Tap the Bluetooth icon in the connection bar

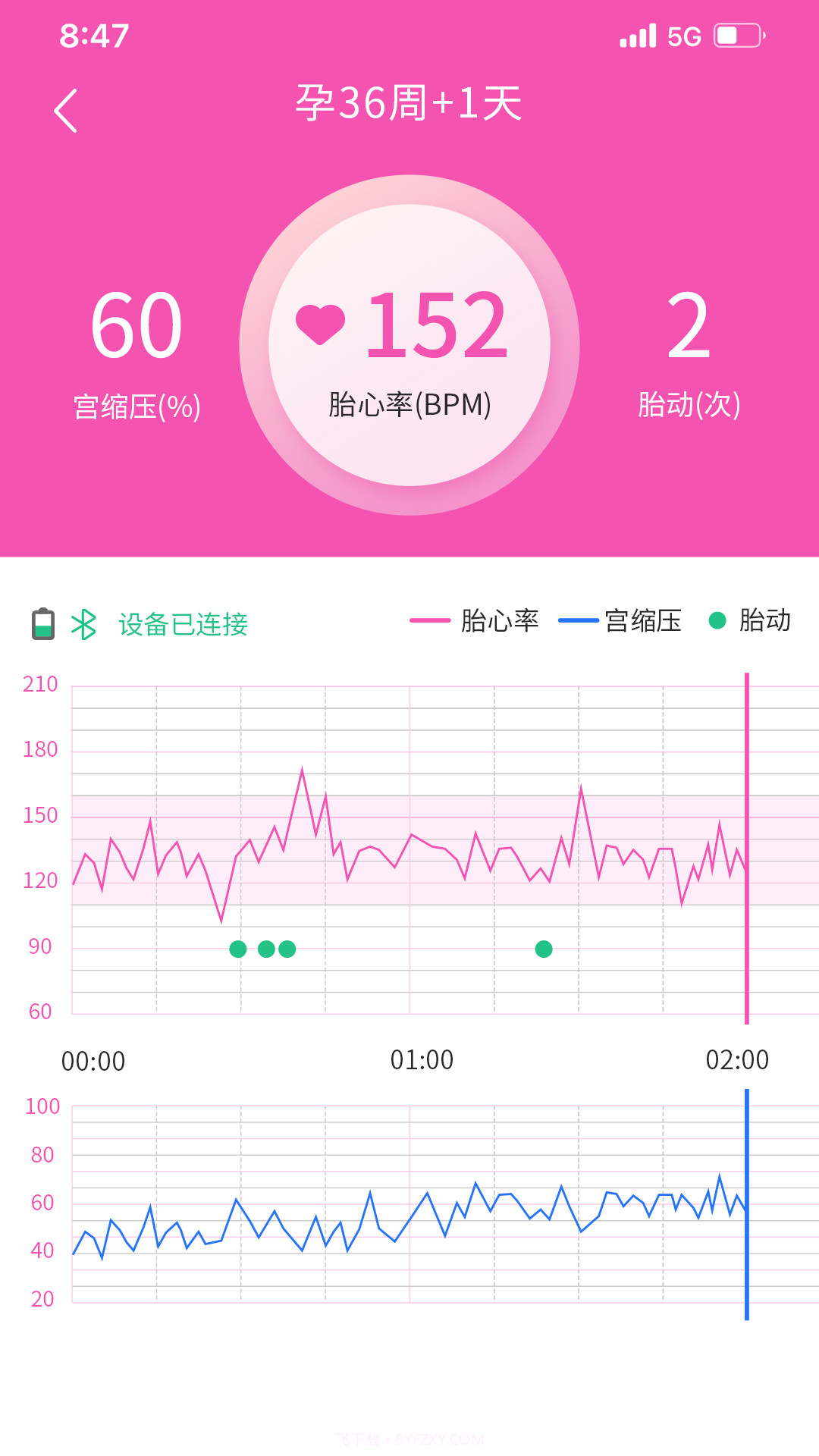tap(83, 623)
